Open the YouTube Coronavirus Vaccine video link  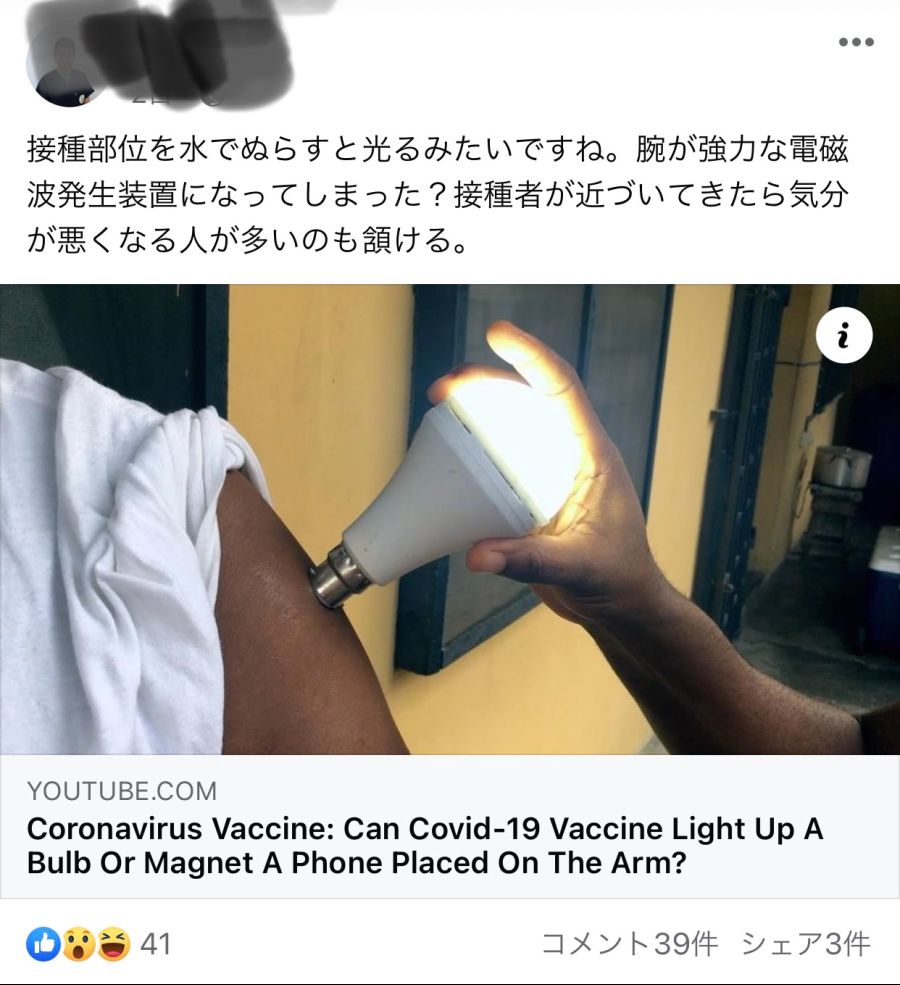coord(425,845)
